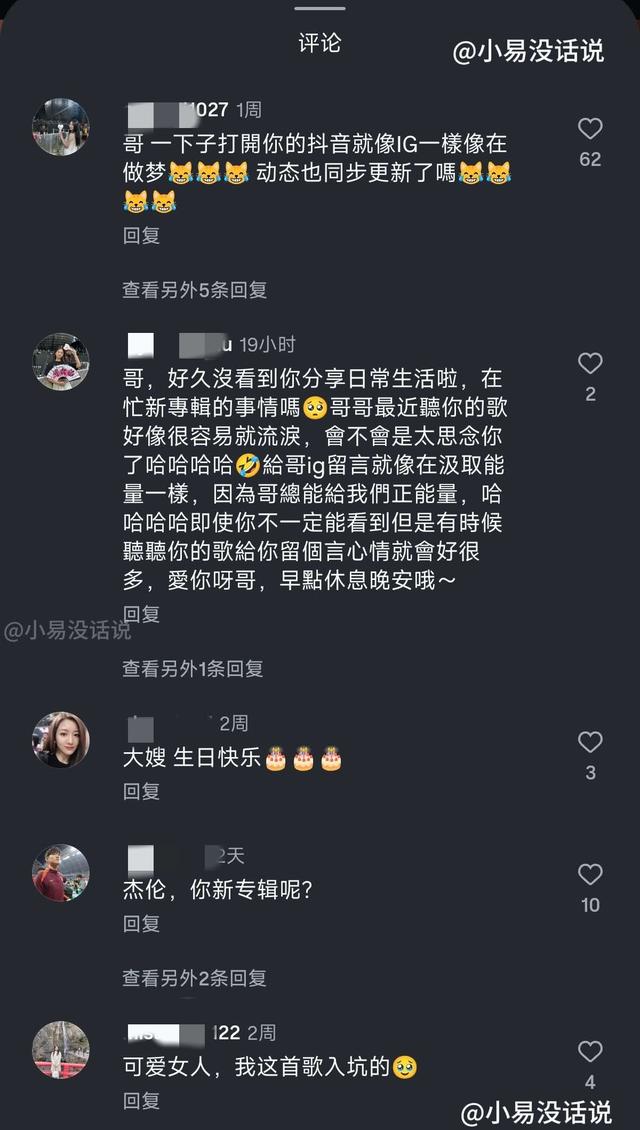Open avatar of the 可爱女人 commenter
Viewport: 640px width, 1130px height.
(x=61, y=1050)
